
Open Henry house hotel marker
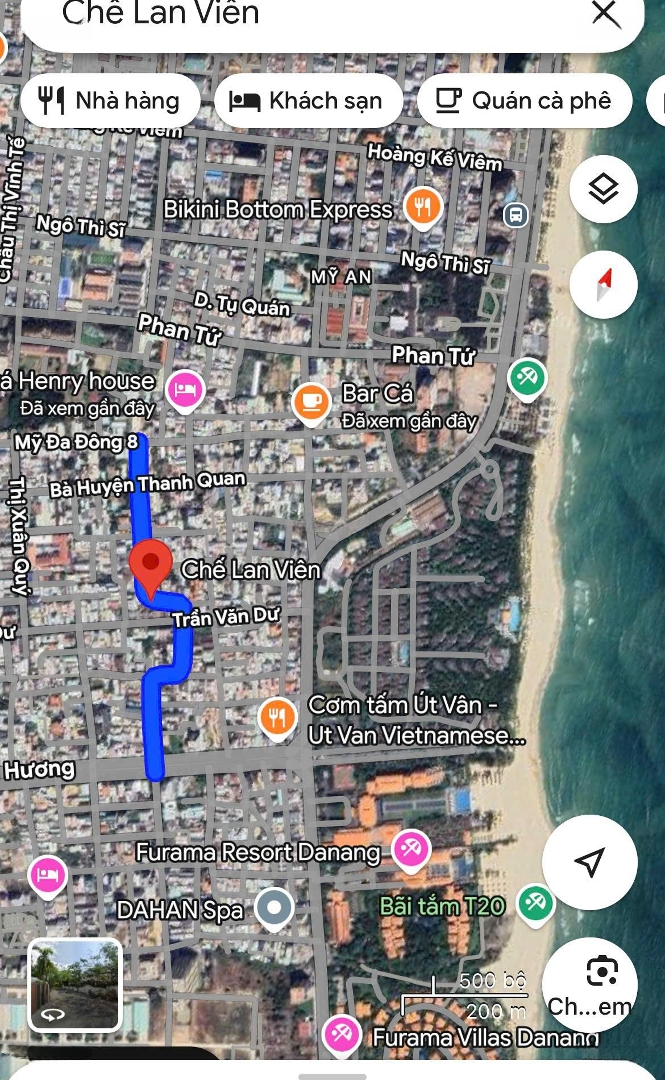185,390
